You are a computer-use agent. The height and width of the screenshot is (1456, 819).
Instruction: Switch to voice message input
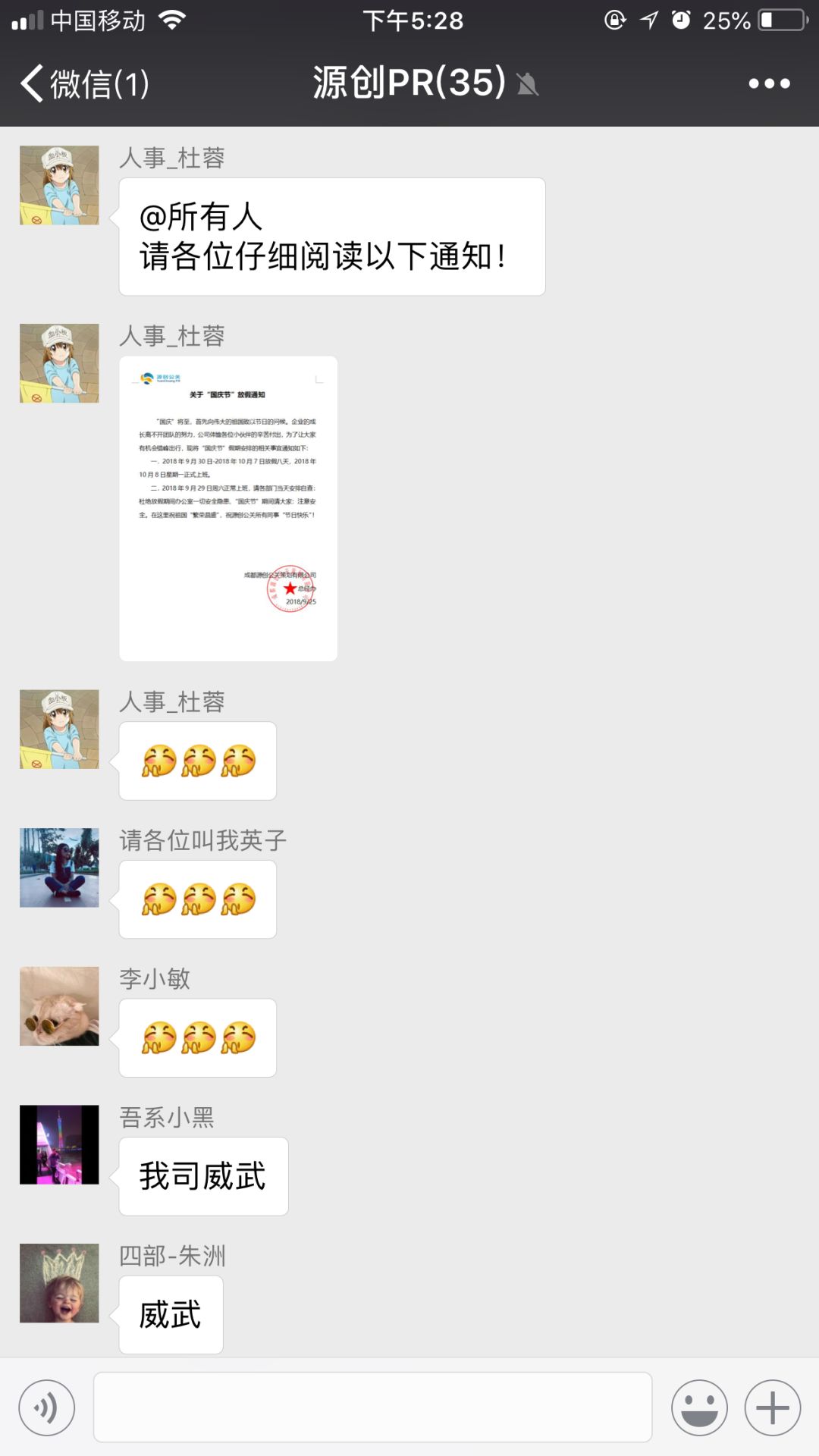[x=47, y=1407]
